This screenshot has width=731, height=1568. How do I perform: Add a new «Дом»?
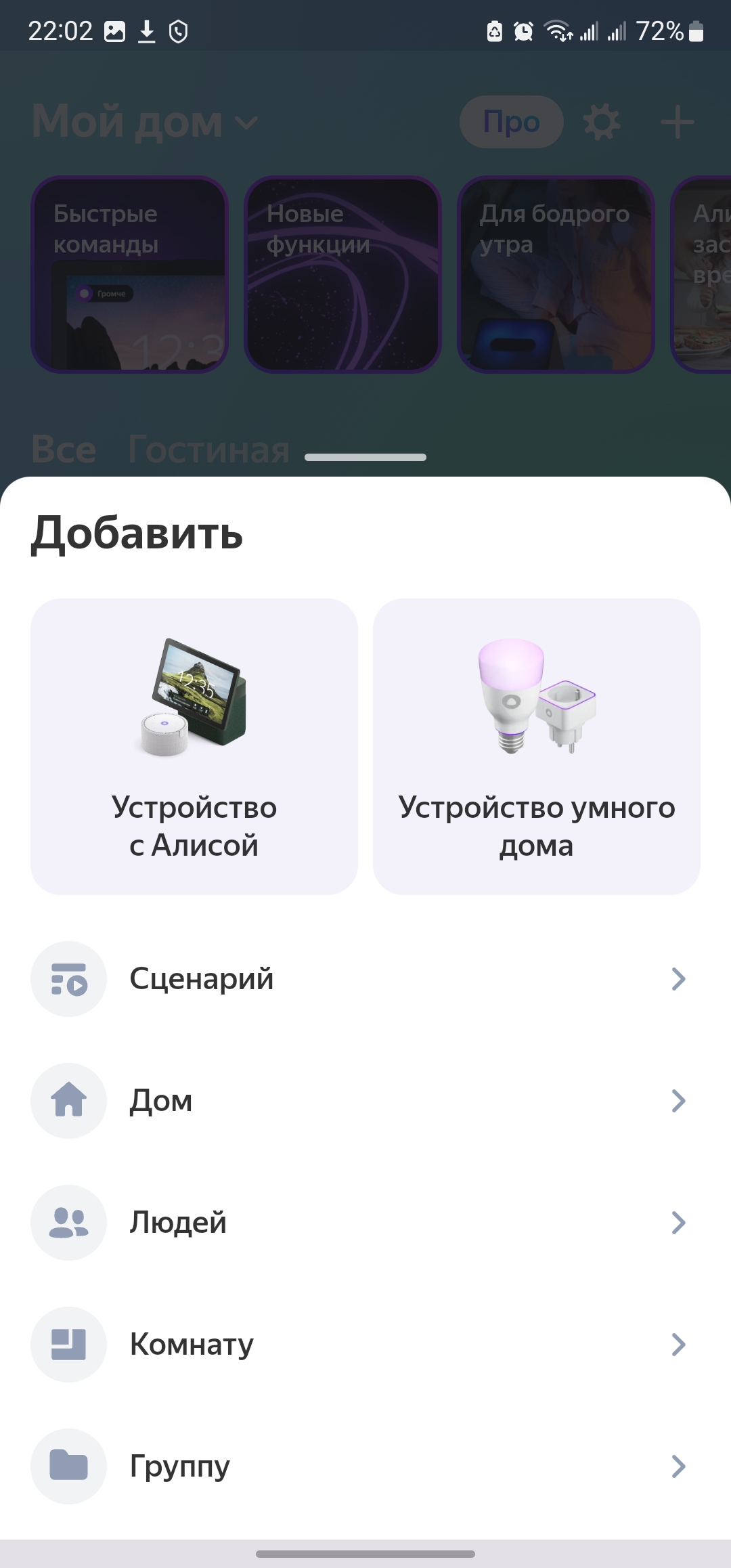(365, 1101)
